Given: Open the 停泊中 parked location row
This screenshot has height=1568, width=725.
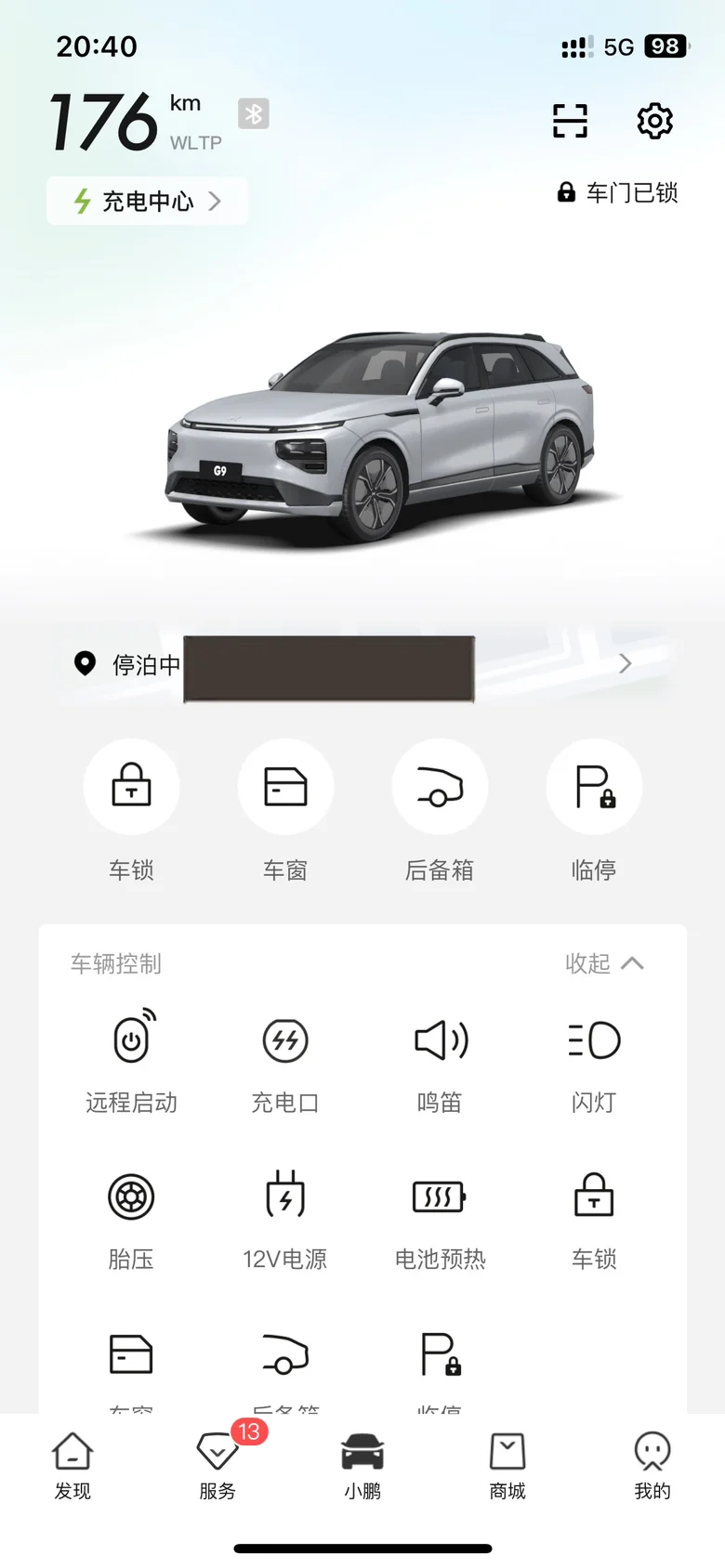Looking at the screenshot, I should click(362, 664).
